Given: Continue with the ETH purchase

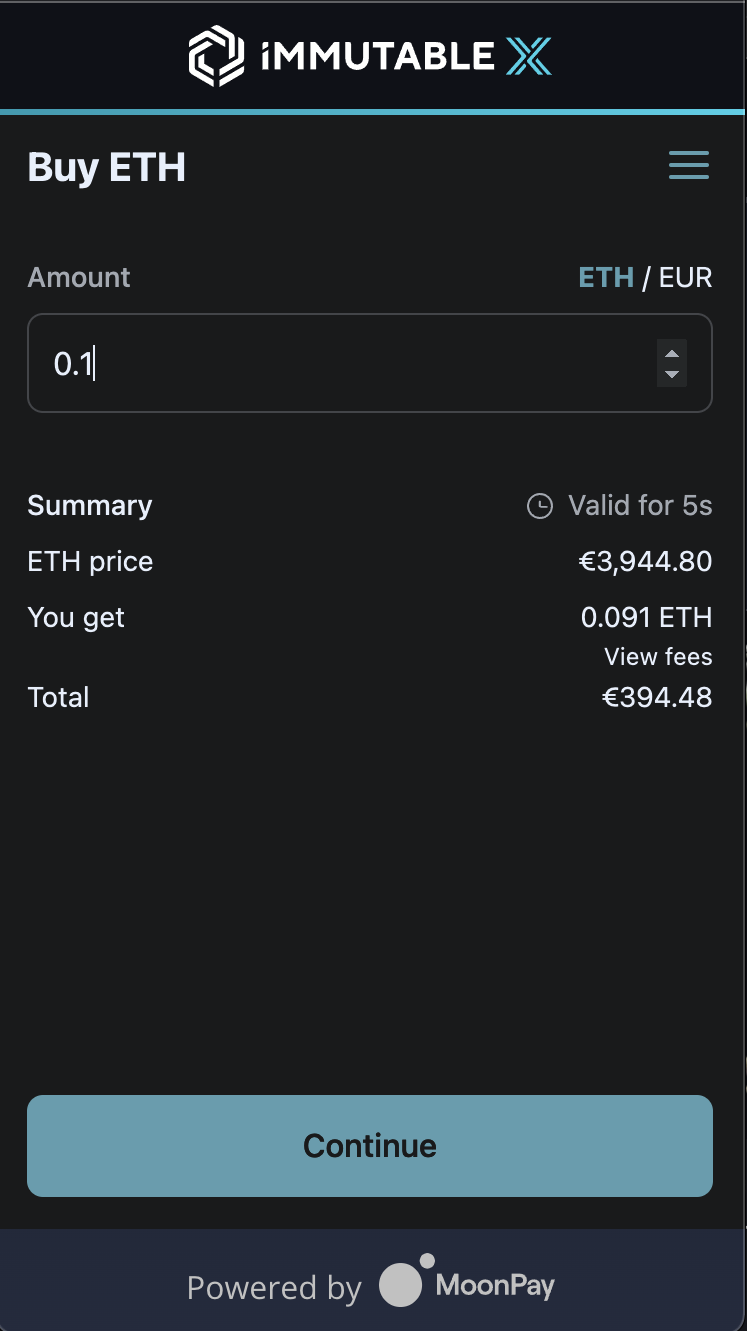Looking at the screenshot, I should pos(370,1146).
